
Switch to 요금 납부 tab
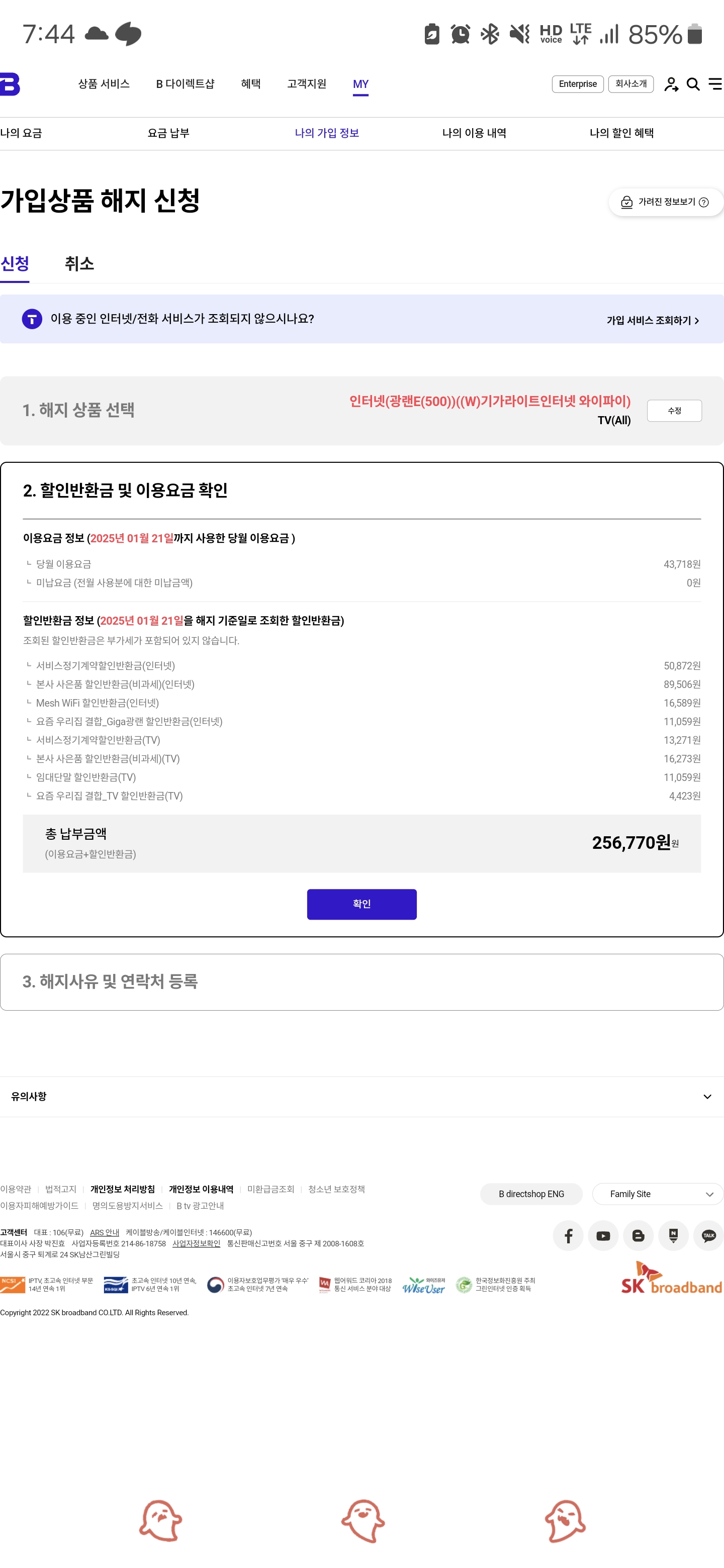click(168, 133)
